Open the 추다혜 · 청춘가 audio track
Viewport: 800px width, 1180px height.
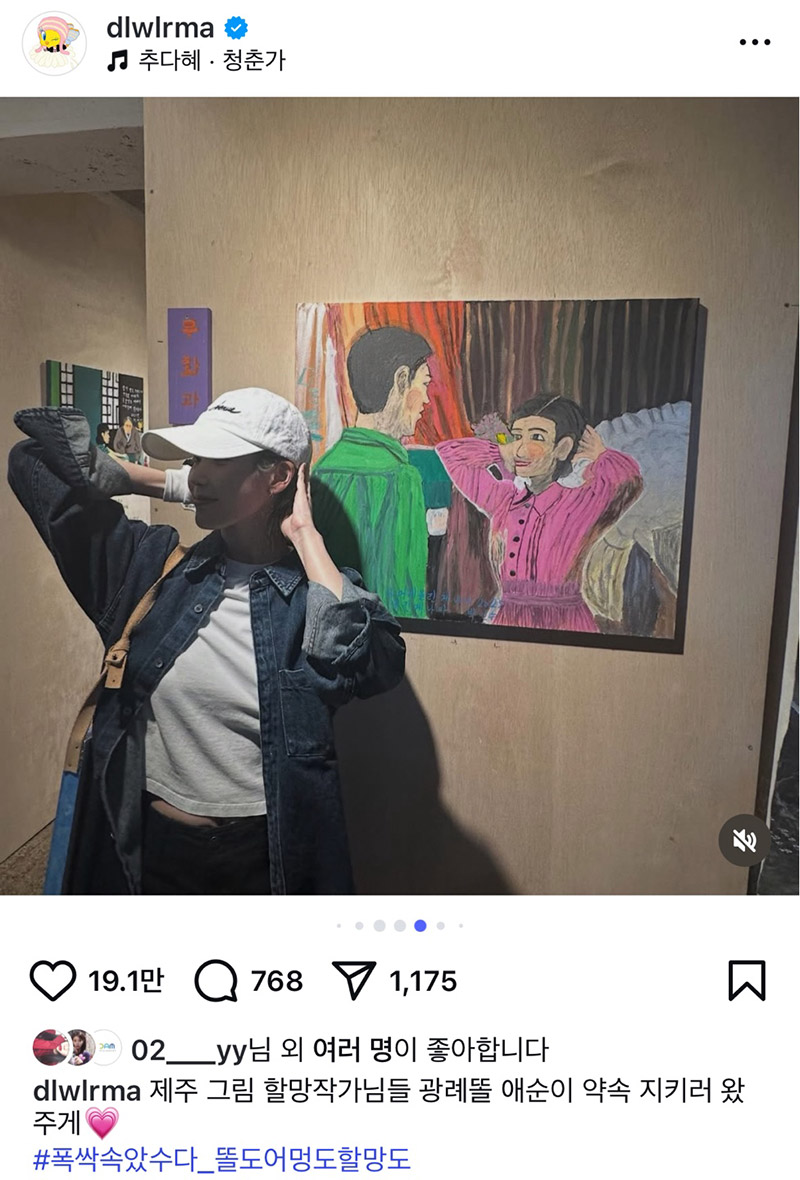click(195, 61)
